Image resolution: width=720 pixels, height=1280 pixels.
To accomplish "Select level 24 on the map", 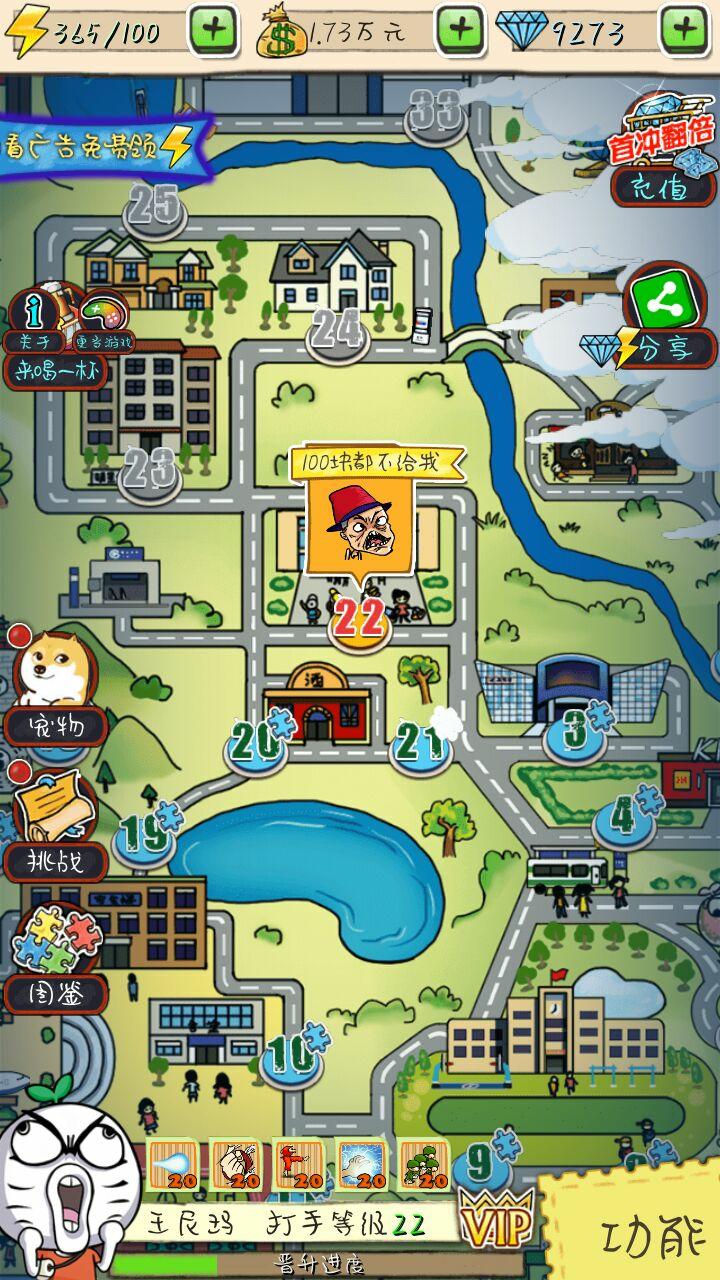I will (x=337, y=331).
